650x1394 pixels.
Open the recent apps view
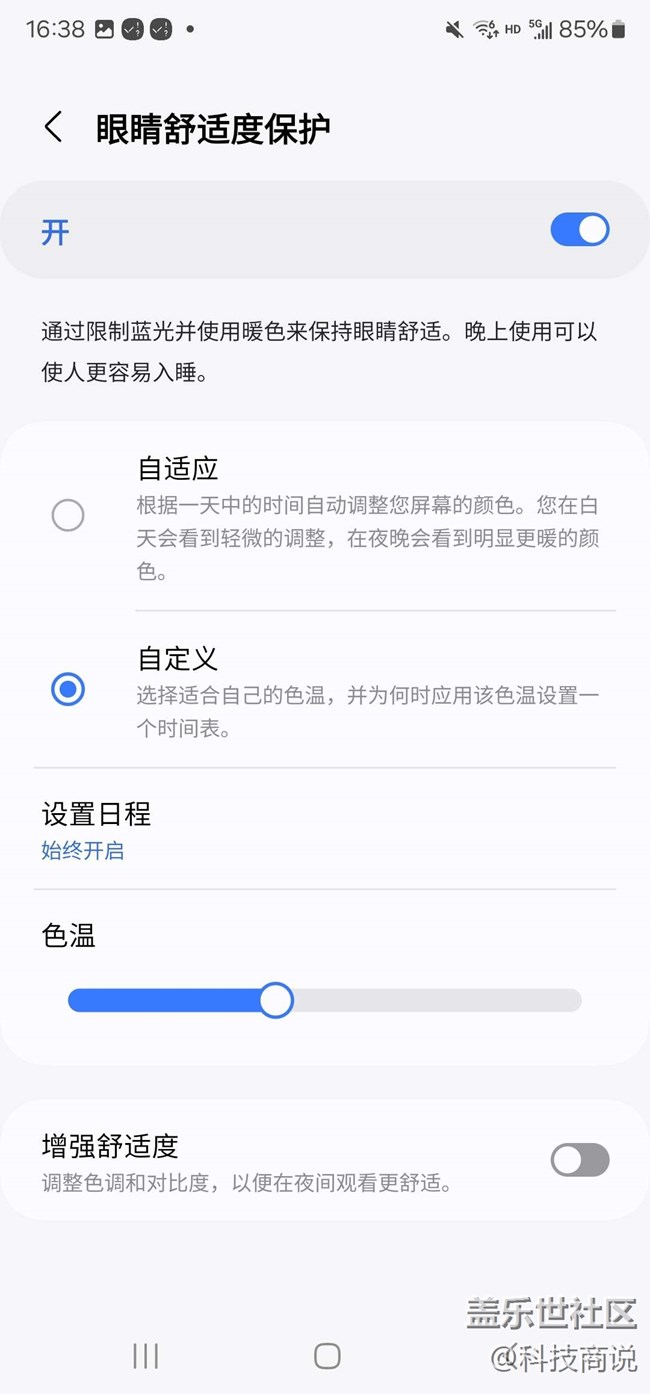click(146, 1356)
